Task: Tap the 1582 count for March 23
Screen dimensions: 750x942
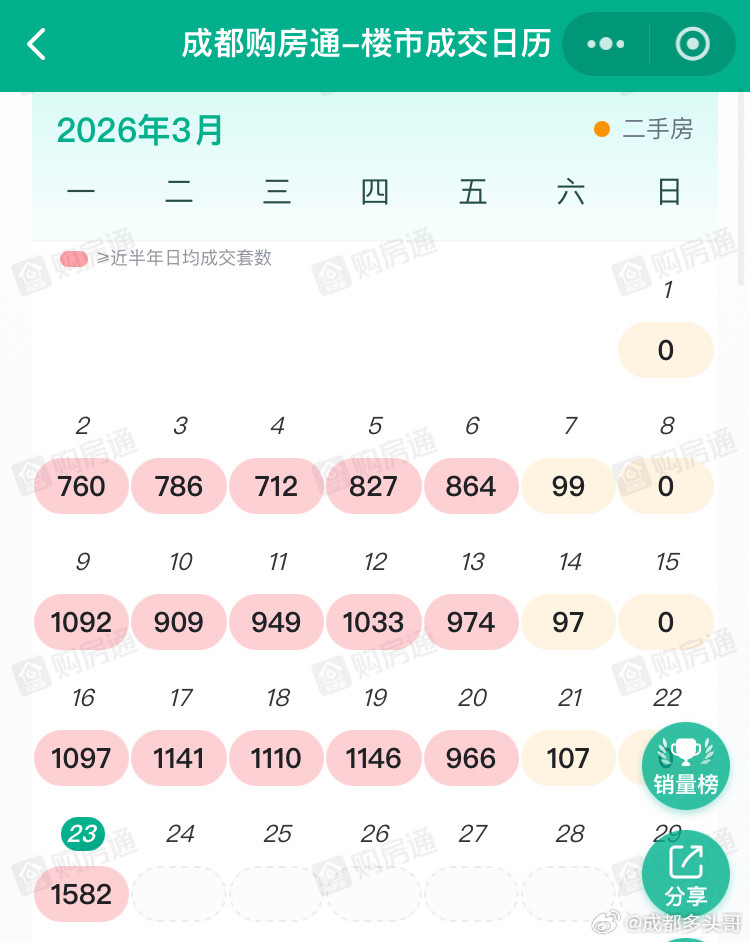Action: 81,894
